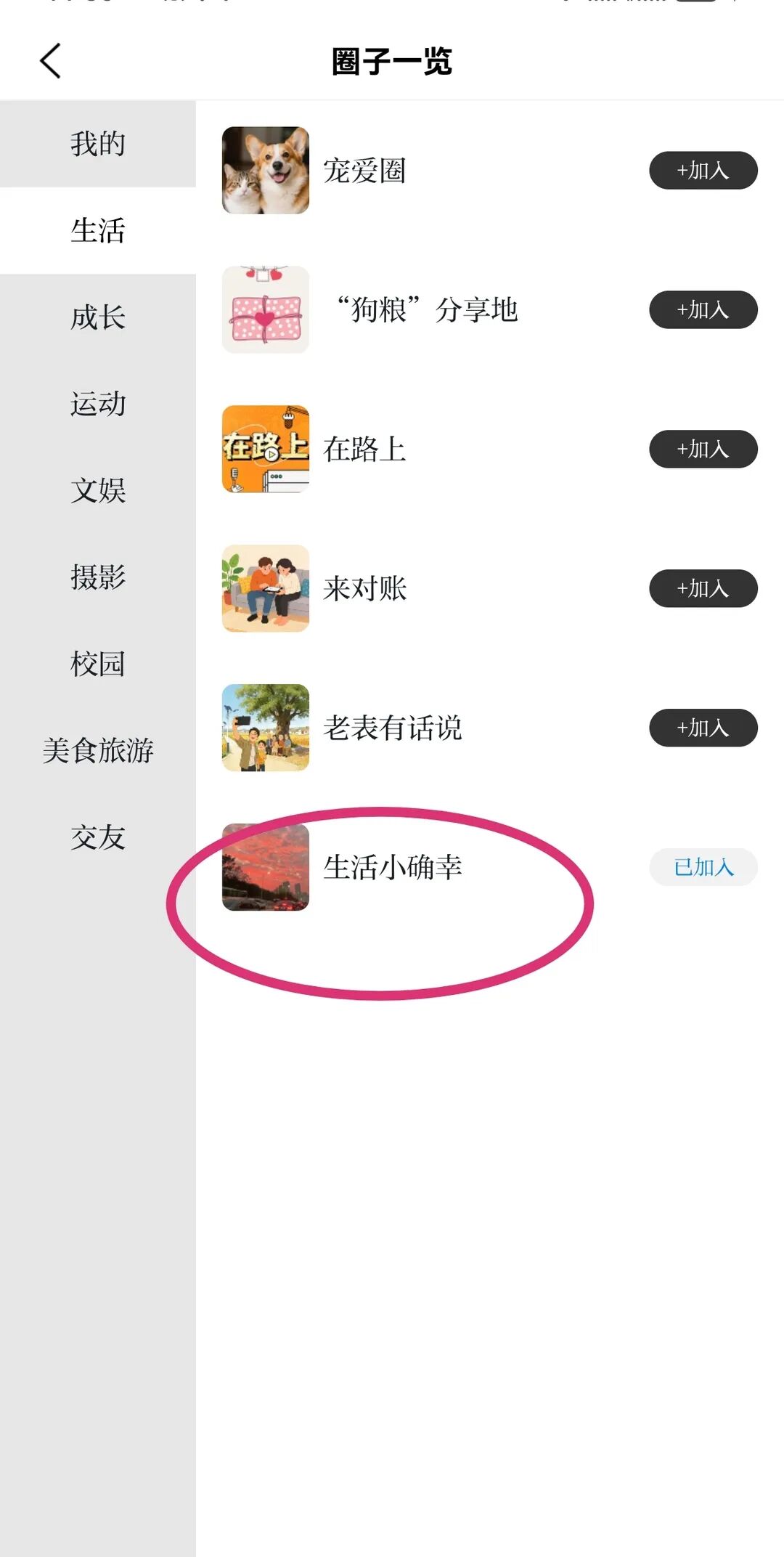Join the 在路上 circle
The height and width of the screenshot is (1557, 784).
(703, 450)
